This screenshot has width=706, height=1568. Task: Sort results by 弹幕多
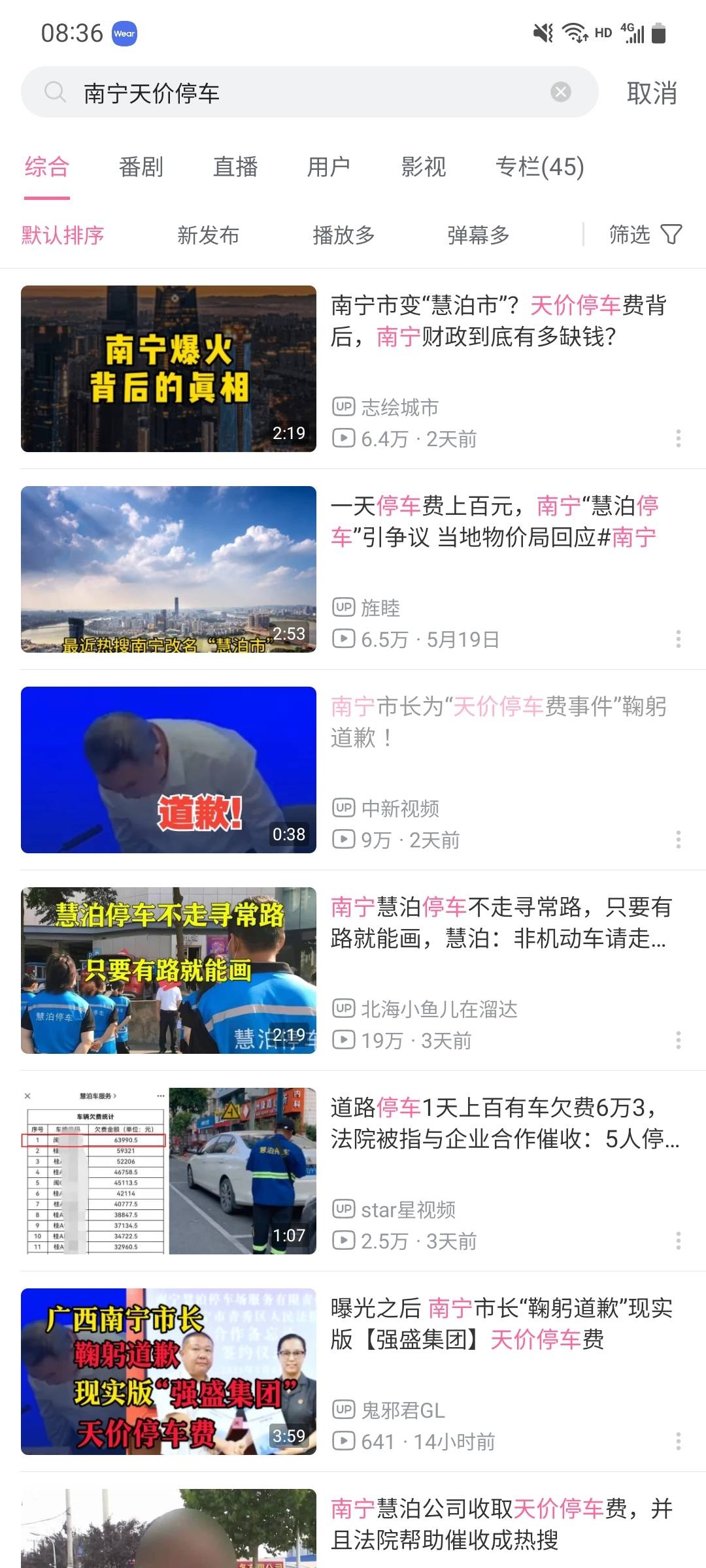(x=478, y=235)
